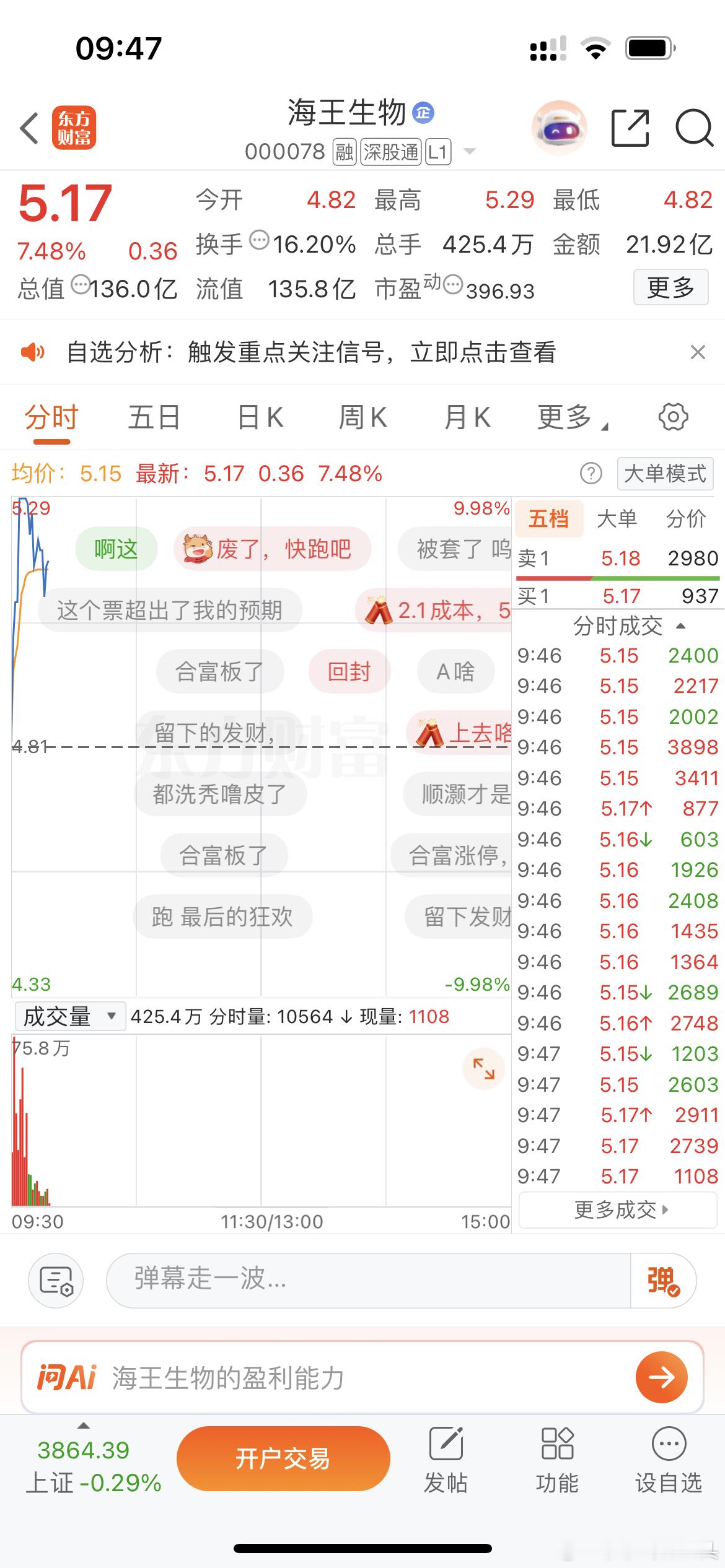Expand the stock code dropdown next to L1
The image size is (725, 1568).
click(470, 150)
